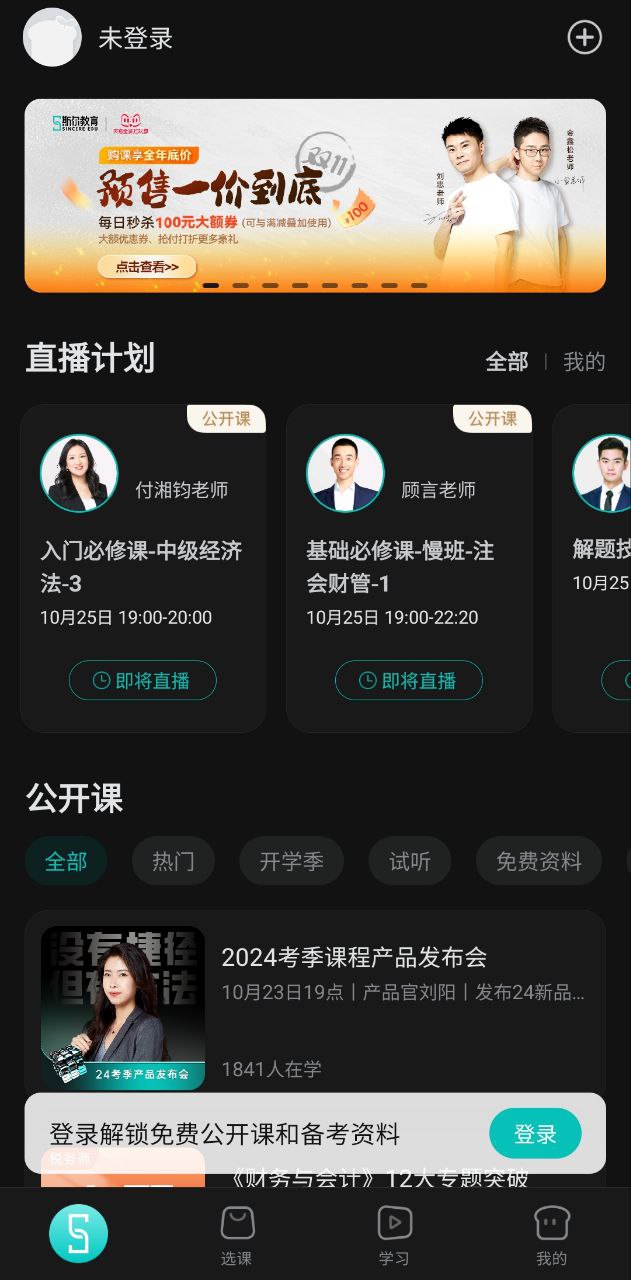Open 2024考季课程产品发布会 course
The height and width of the screenshot is (1280, 631).
(353, 957)
